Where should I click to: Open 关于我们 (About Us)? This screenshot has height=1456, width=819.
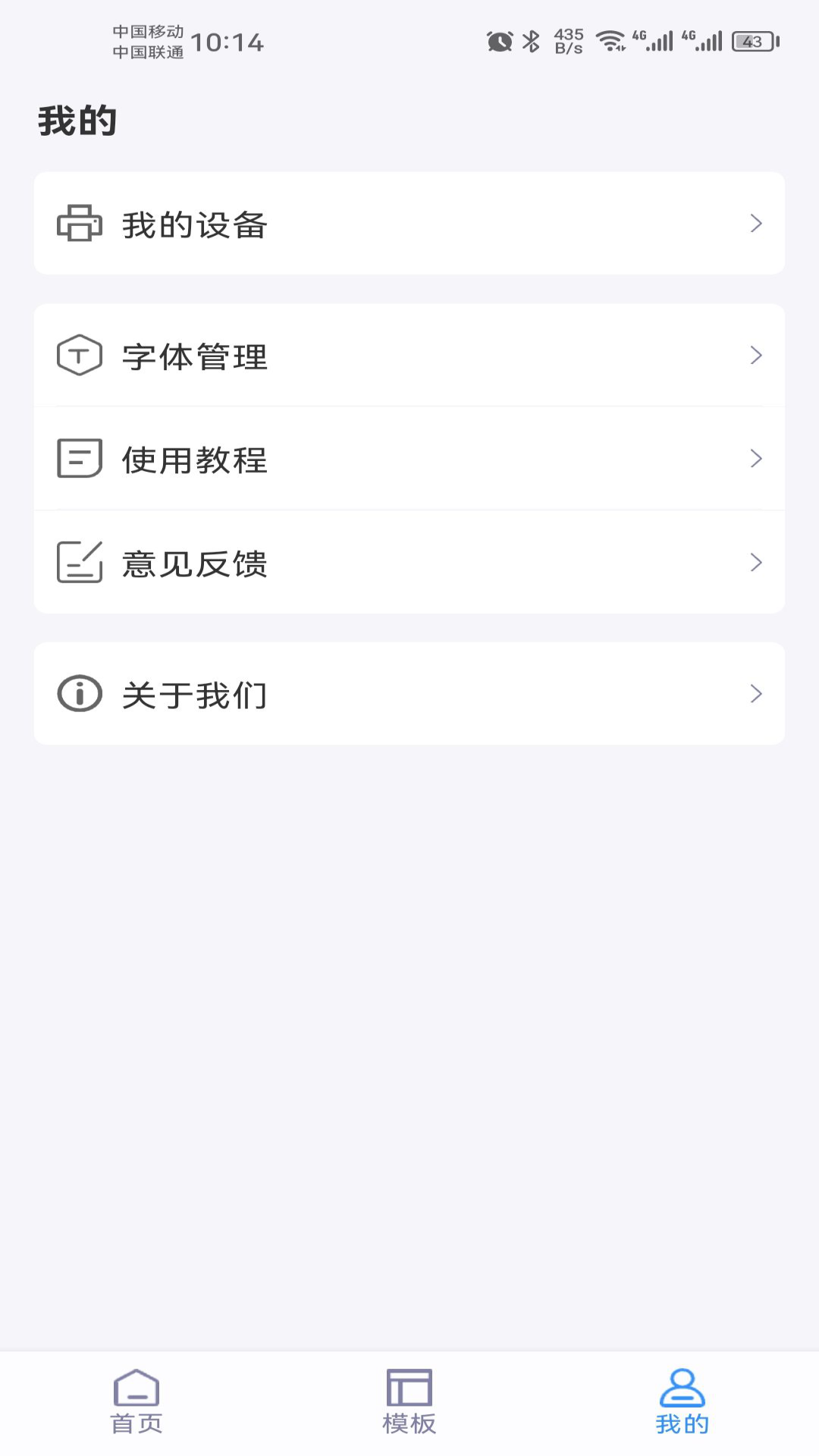tap(409, 694)
